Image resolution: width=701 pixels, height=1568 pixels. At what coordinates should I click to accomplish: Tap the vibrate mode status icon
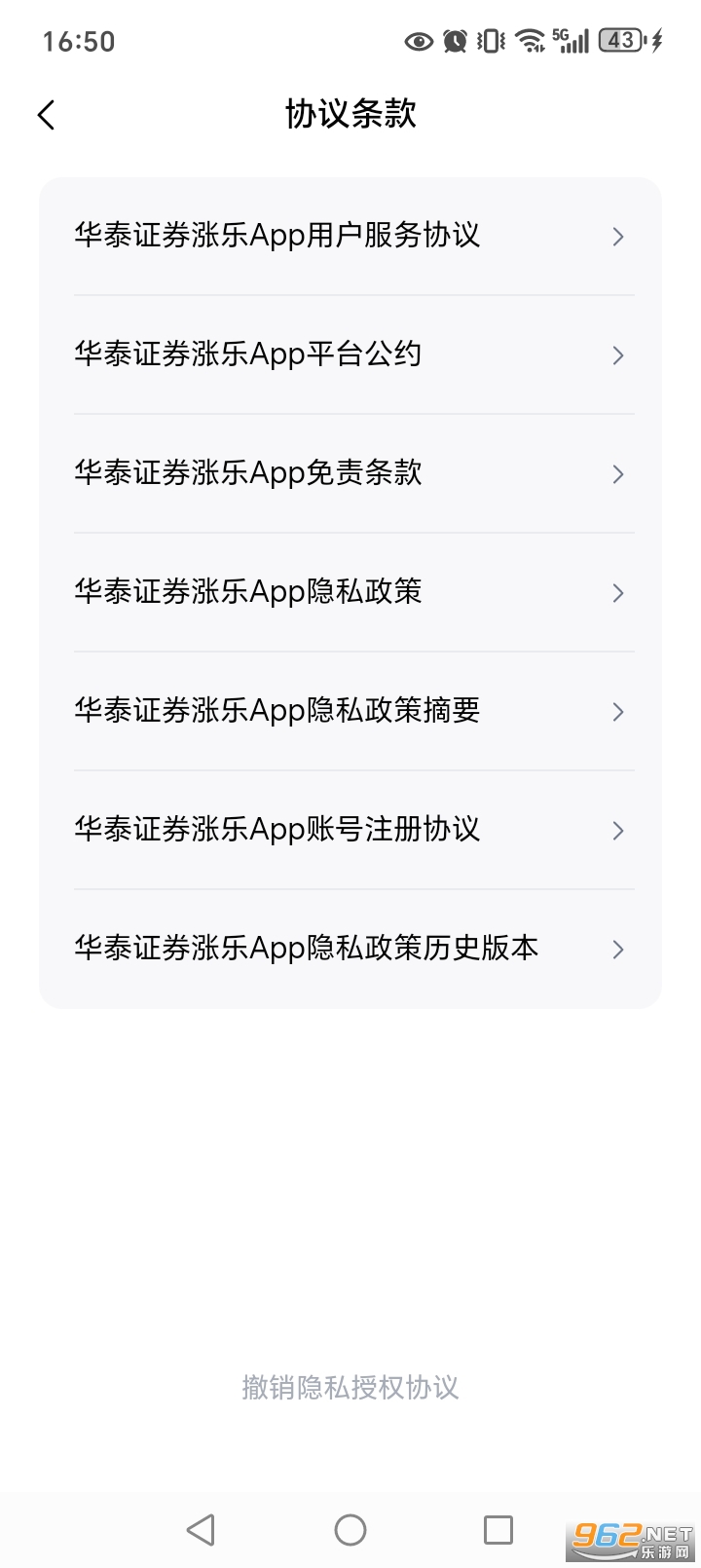[491, 41]
